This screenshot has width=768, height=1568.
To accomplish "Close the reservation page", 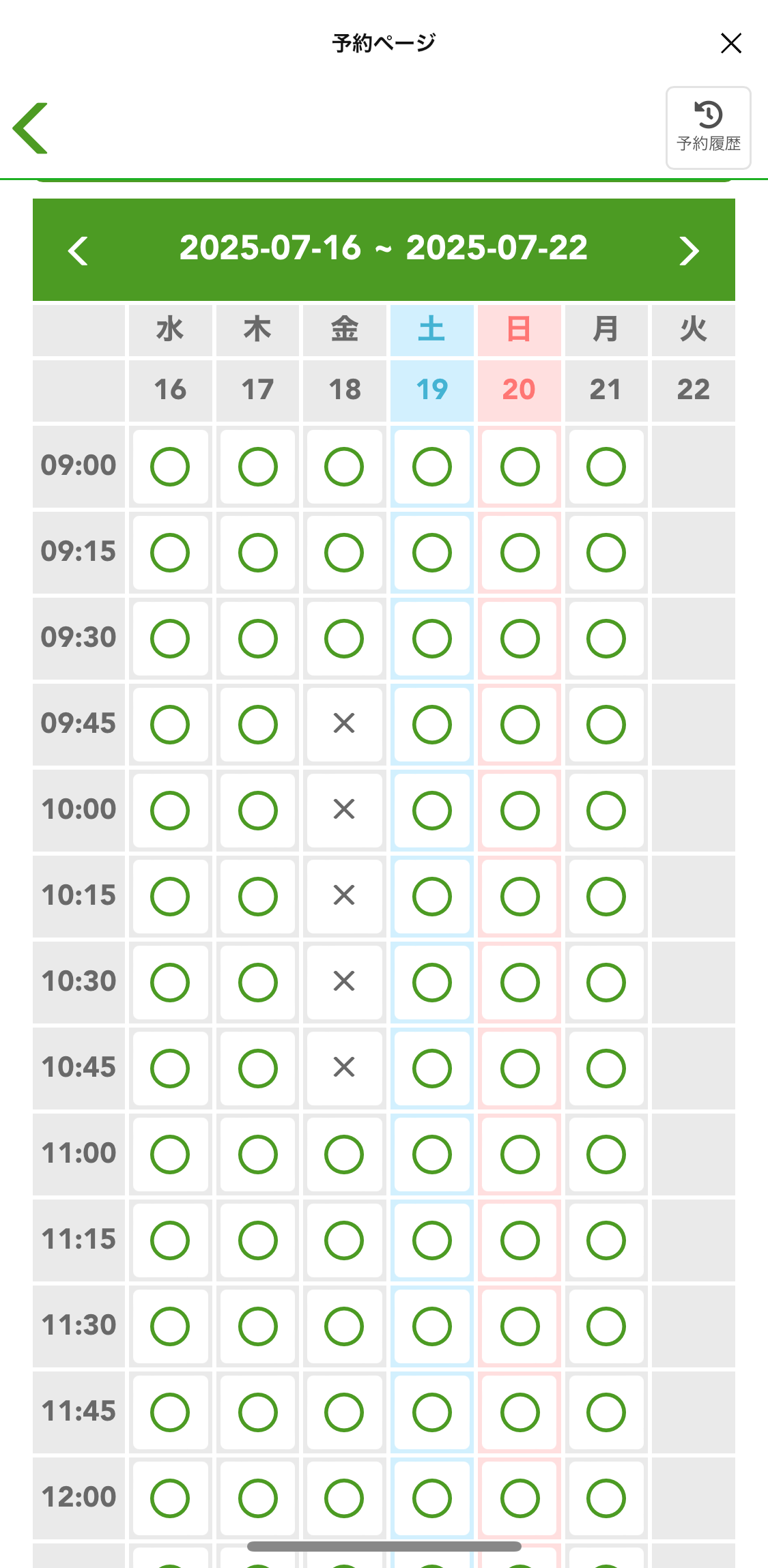I will tap(730, 43).
